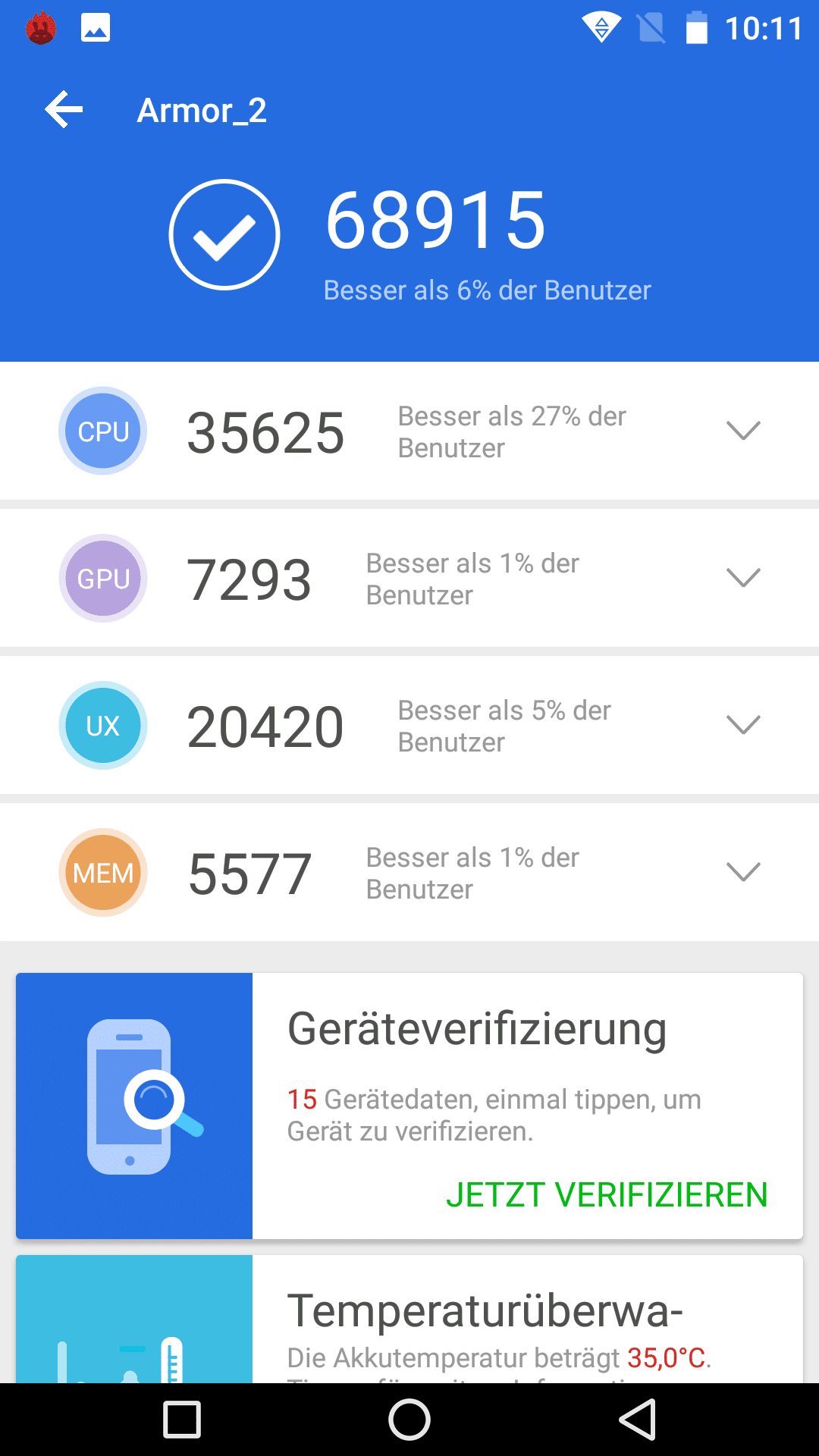Go back using the top arrow
Viewport: 819px width, 1456px height.
click(64, 110)
